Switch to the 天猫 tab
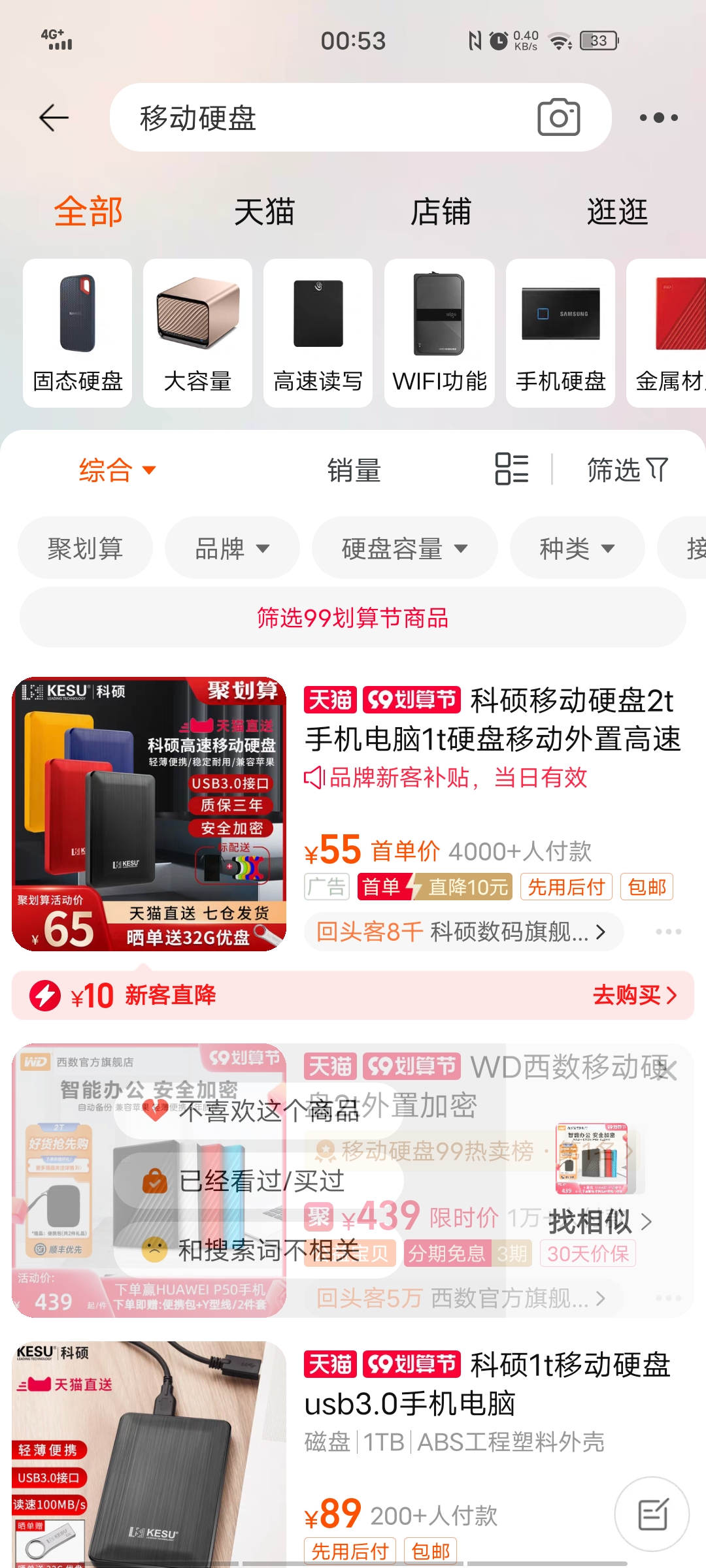 point(264,212)
